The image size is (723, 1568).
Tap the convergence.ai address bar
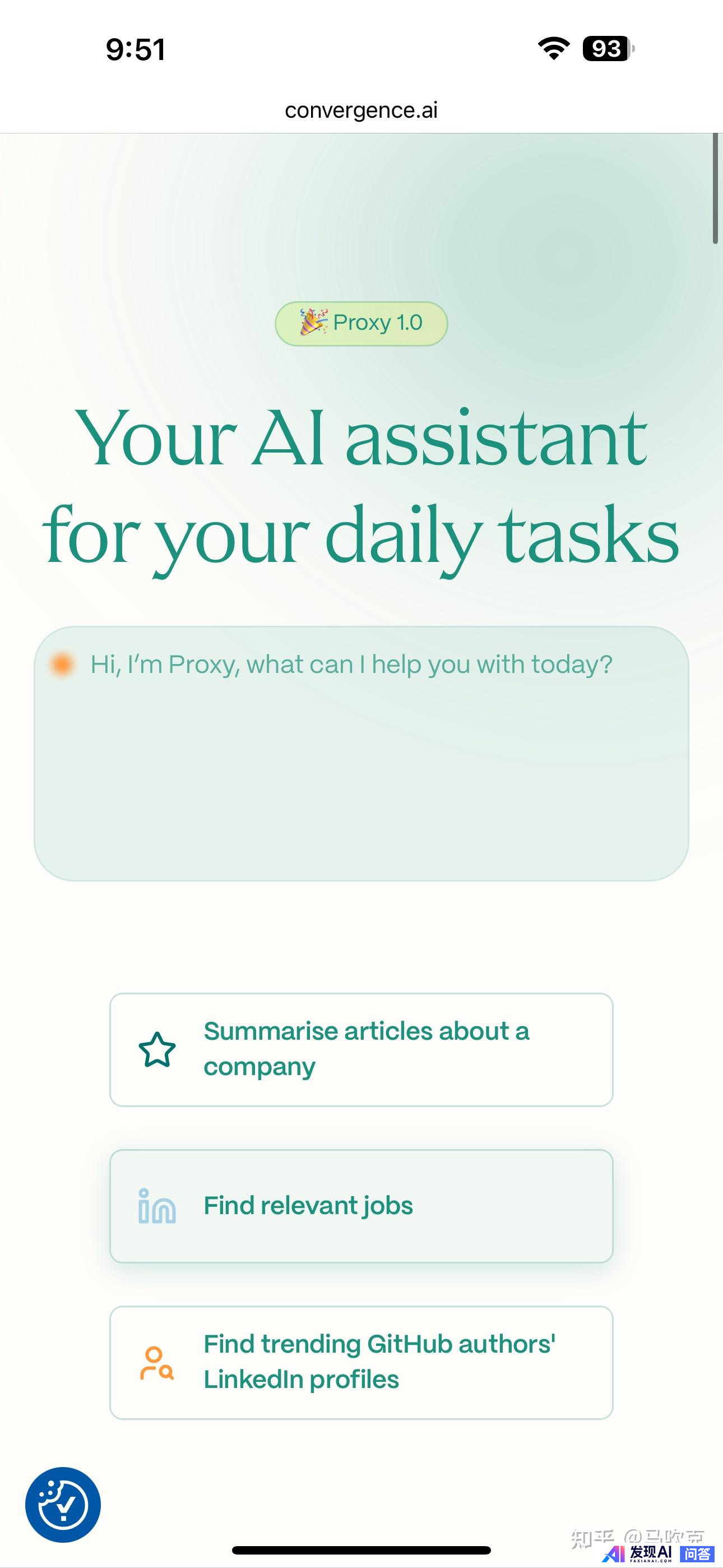pos(361,111)
